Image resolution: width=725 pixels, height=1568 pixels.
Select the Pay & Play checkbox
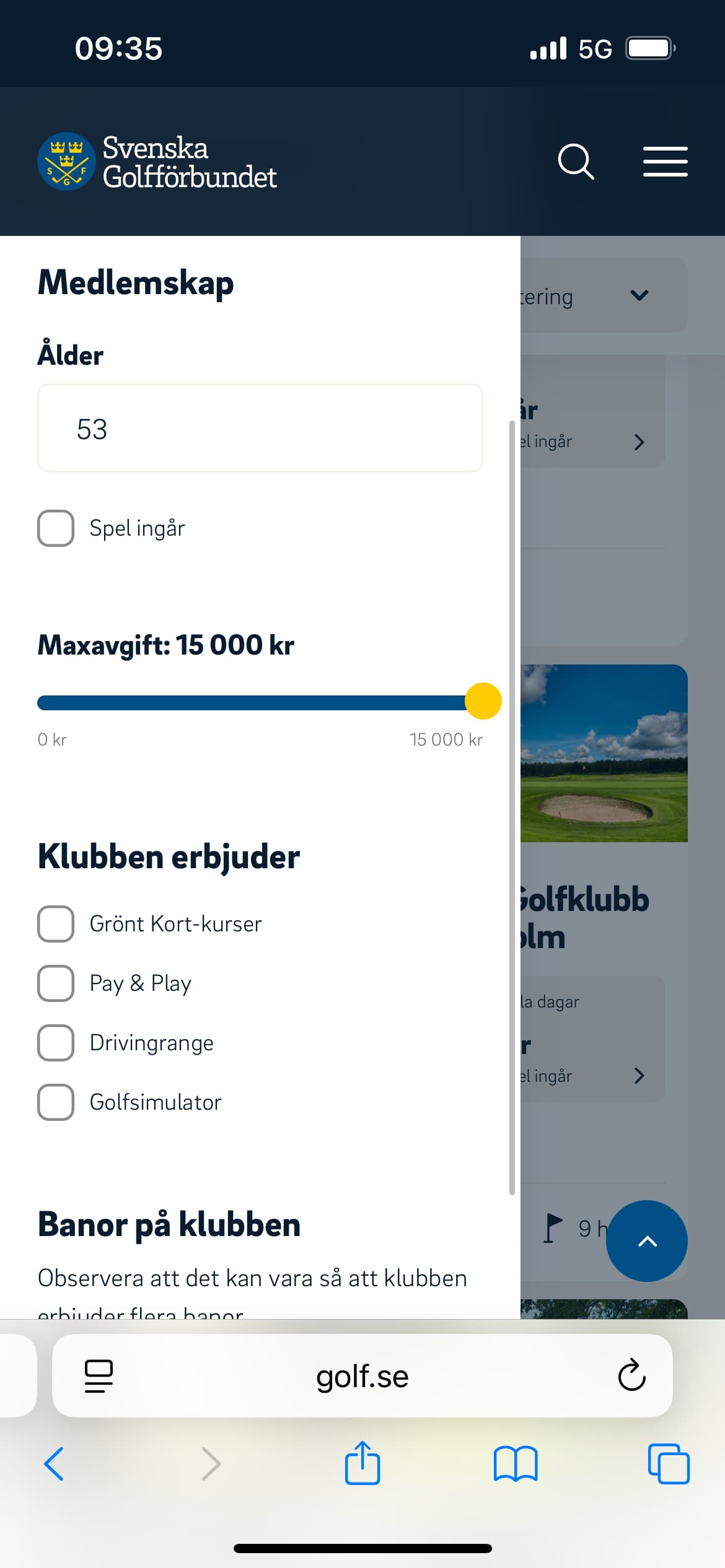[56, 983]
